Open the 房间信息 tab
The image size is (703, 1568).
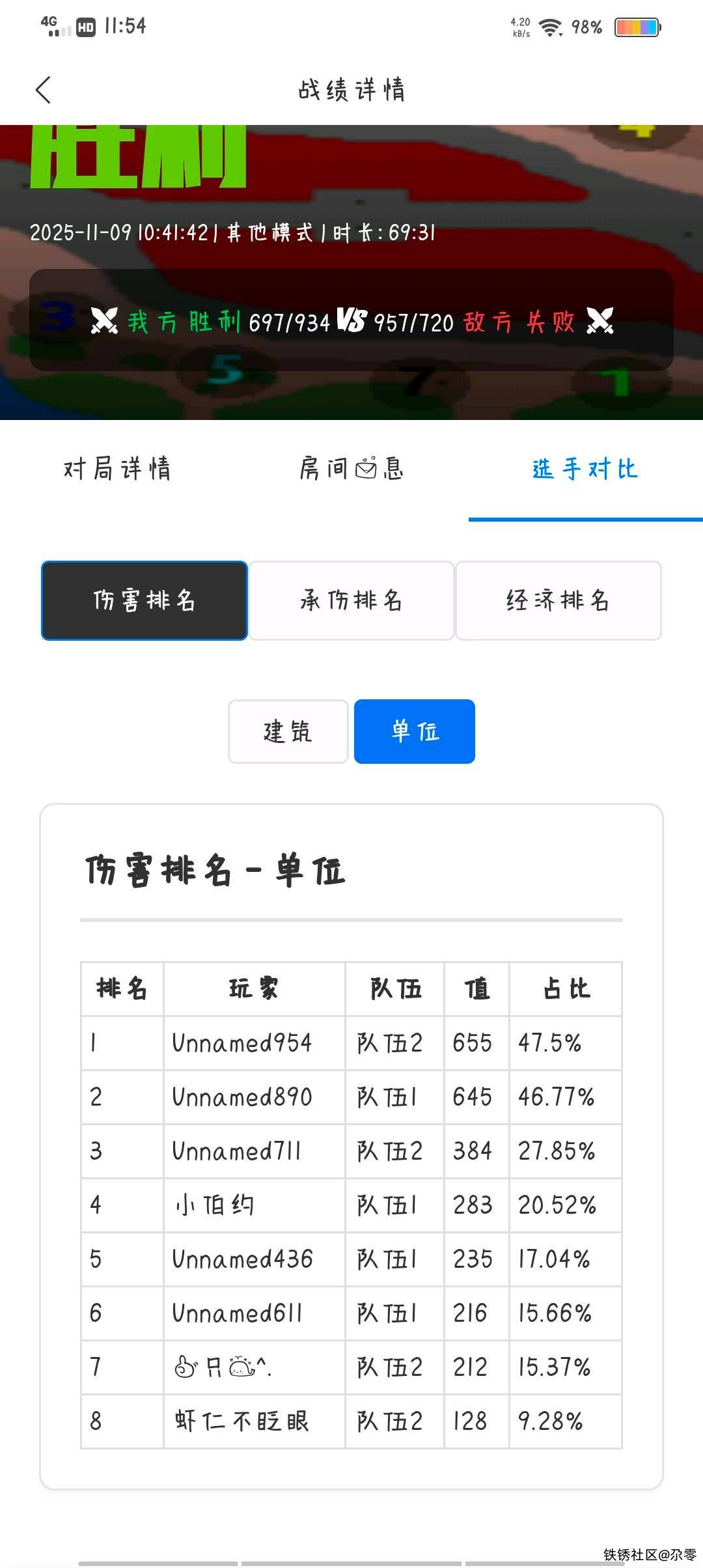pyautogui.click(x=351, y=469)
